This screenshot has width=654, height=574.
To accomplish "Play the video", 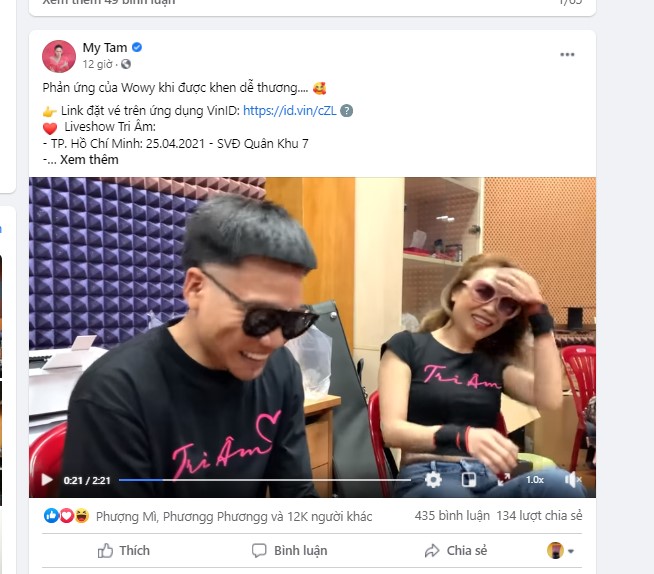I will point(46,480).
